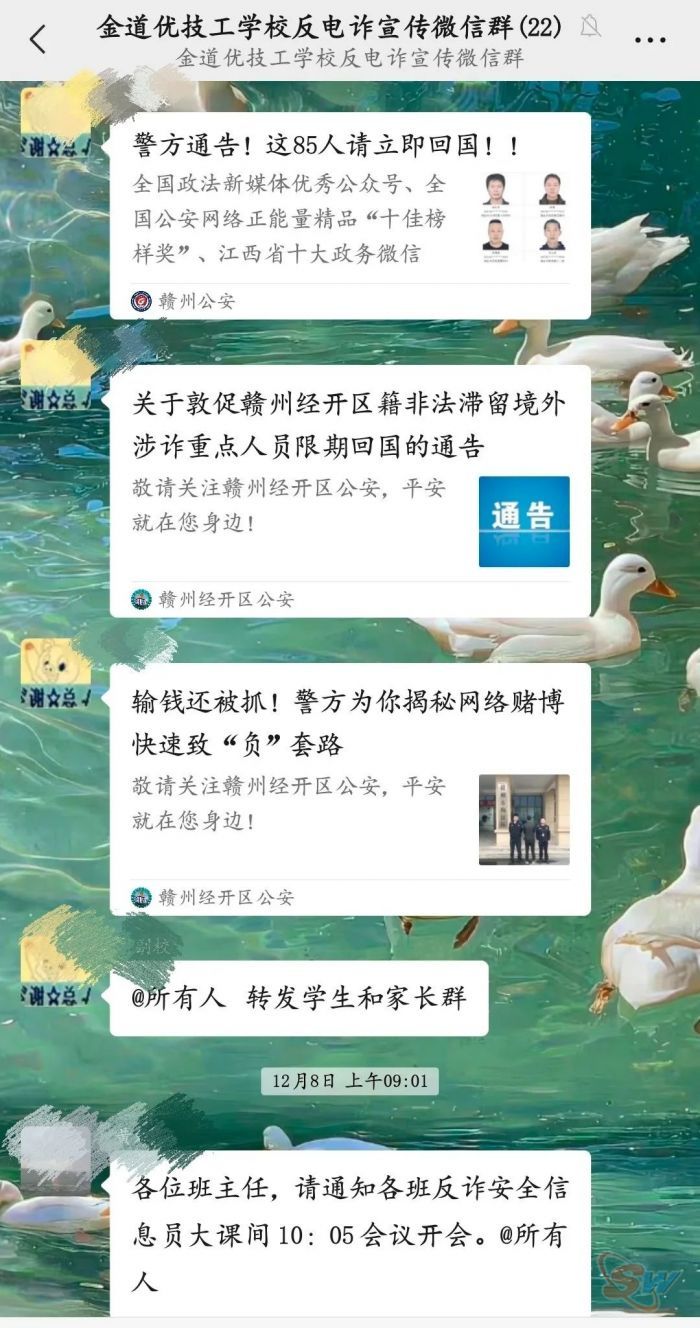
Task: Go back from the group chat
Action: click(37, 40)
